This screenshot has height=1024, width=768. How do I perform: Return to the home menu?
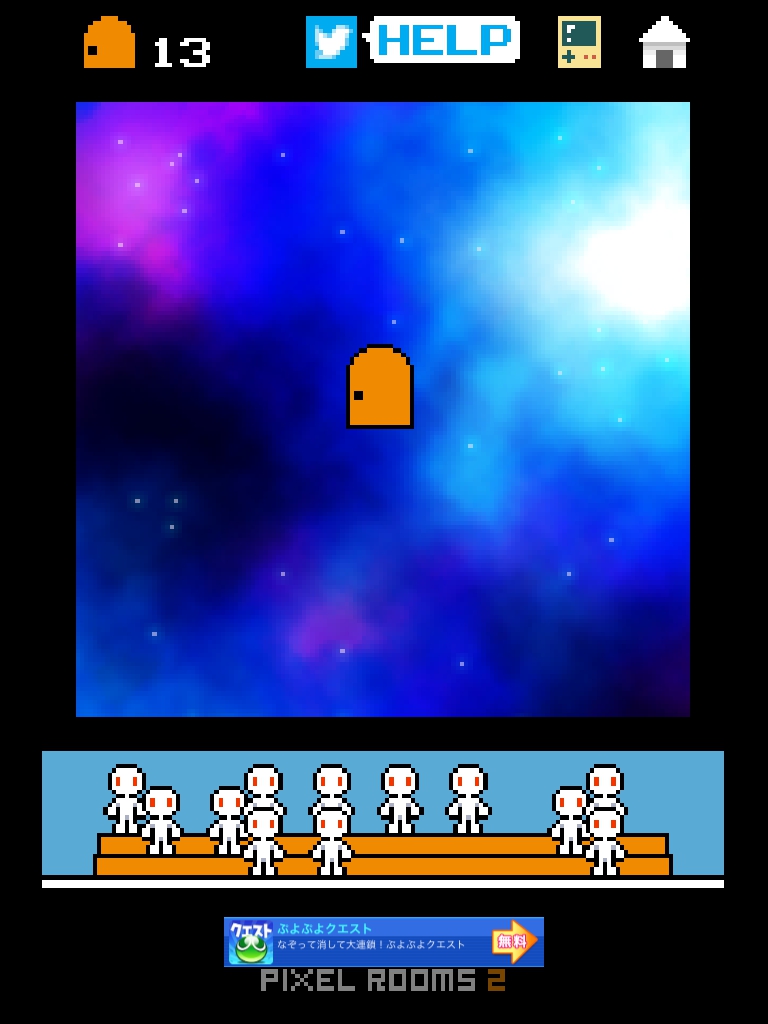[664, 43]
